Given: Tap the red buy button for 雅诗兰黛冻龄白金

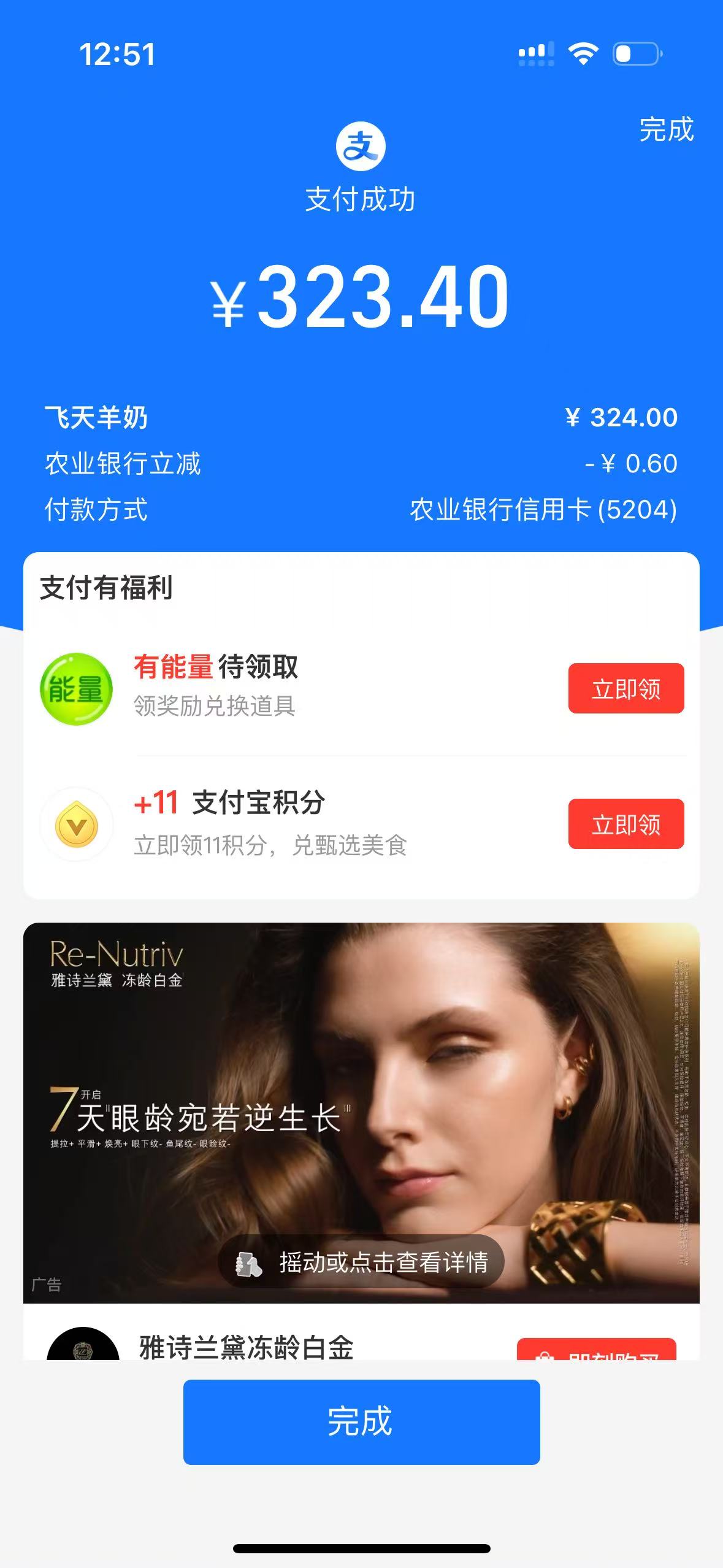Looking at the screenshot, I should (596, 1350).
